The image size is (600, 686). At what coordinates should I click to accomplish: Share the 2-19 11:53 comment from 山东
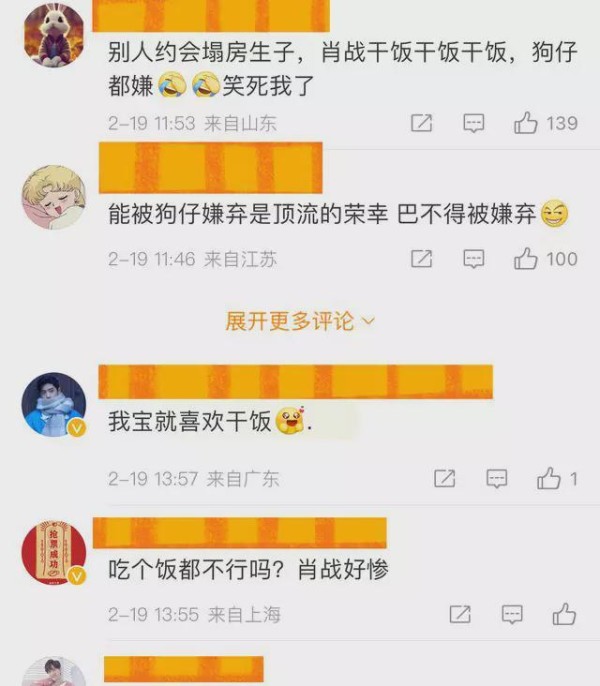click(x=422, y=123)
